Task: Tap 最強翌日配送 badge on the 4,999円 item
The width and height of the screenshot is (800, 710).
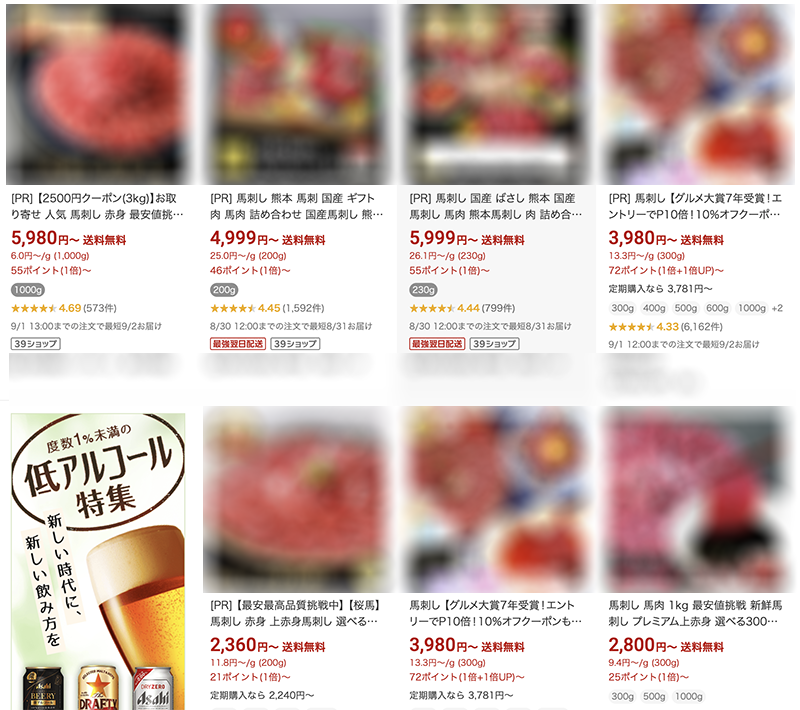Action: coord(238,344)
